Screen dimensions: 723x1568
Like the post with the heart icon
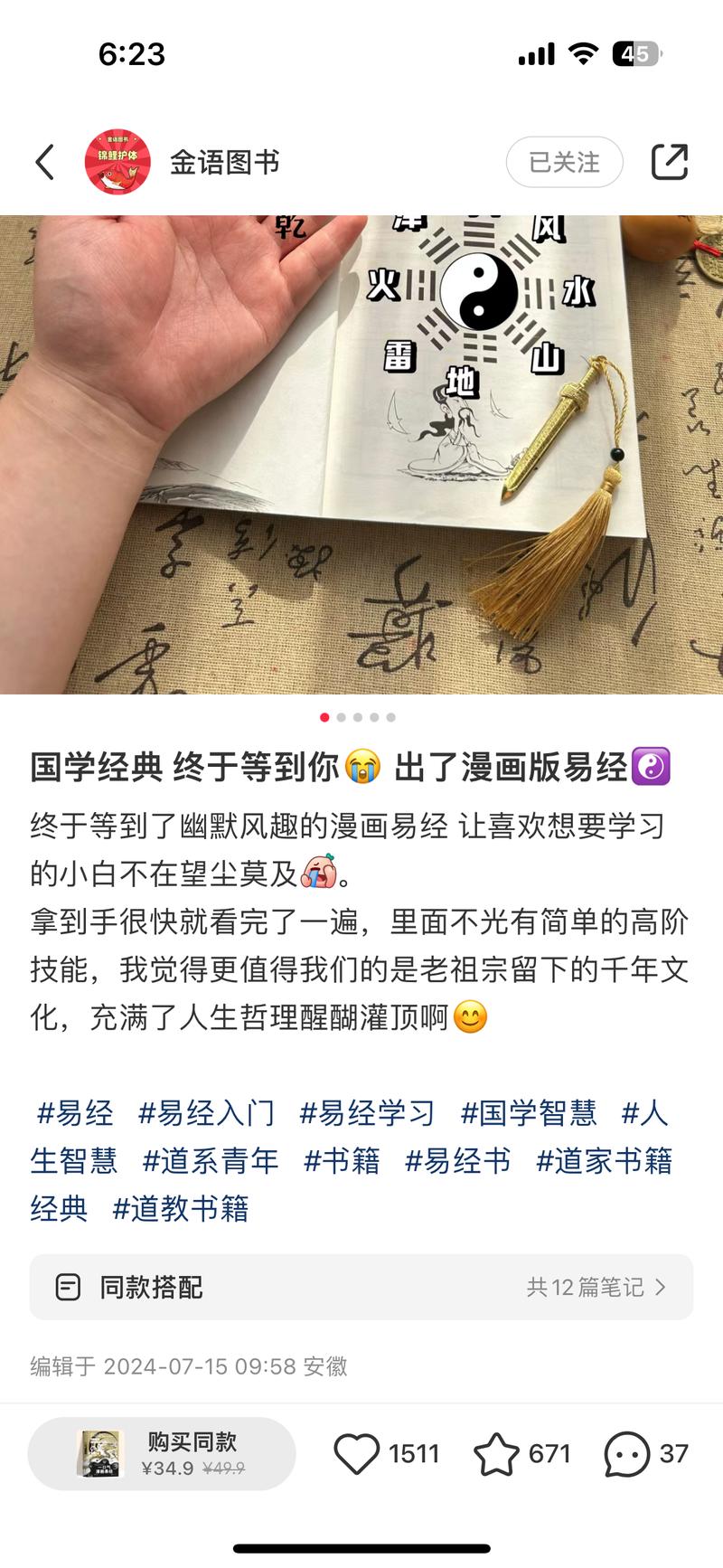tap(357, 1454)
